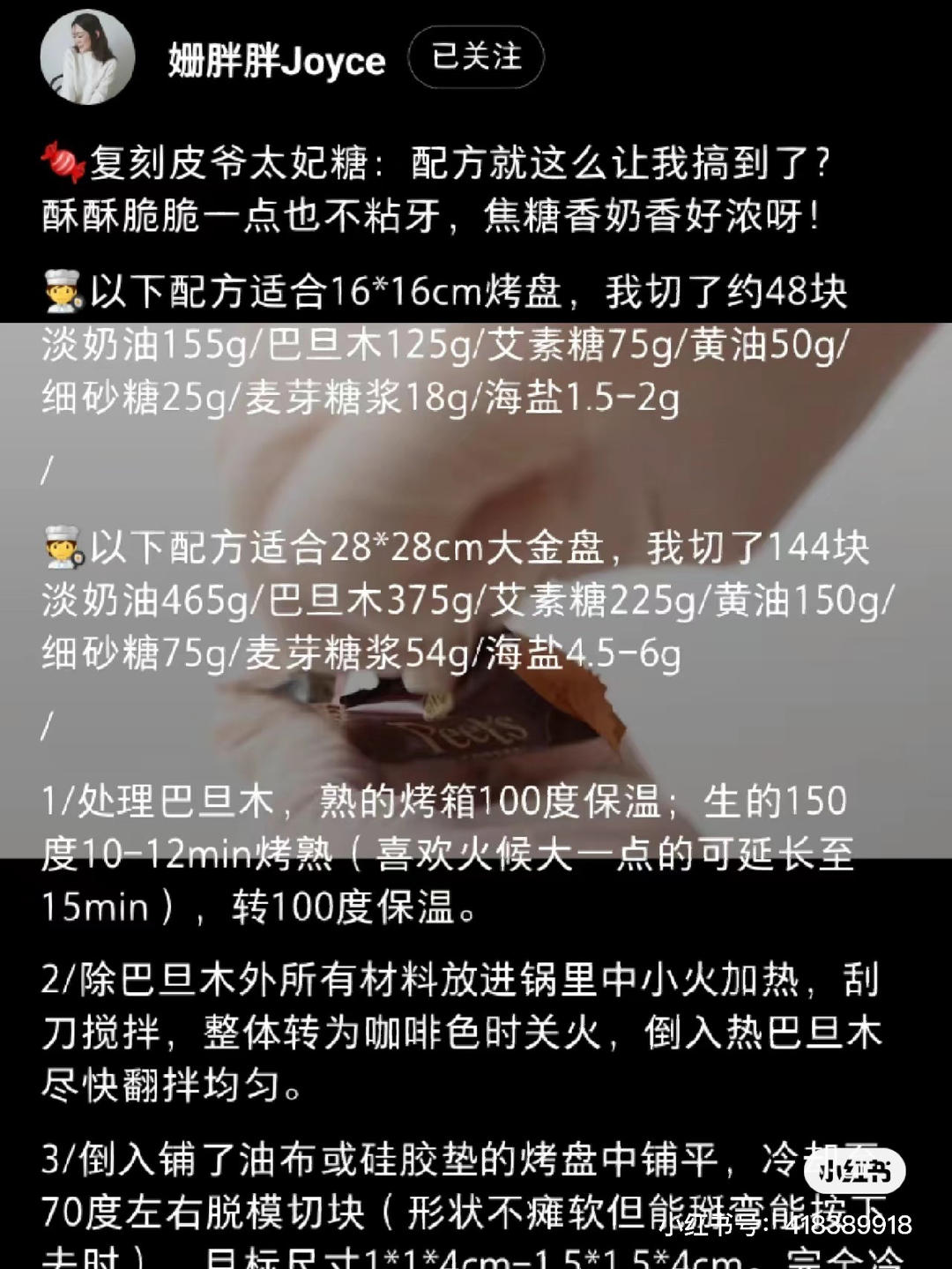The image size is (952, 1269).
Task: Open 姗胖胖Joyce's profile avatar
Action: [87, 58]
